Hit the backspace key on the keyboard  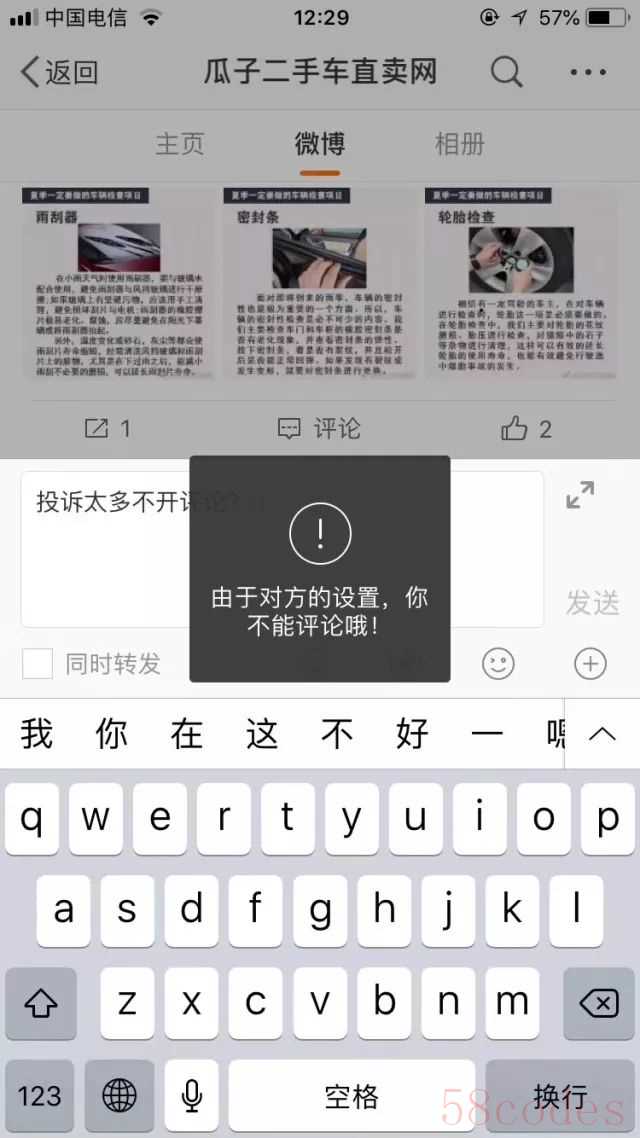pyautogui.click(x=598, y=1003)
